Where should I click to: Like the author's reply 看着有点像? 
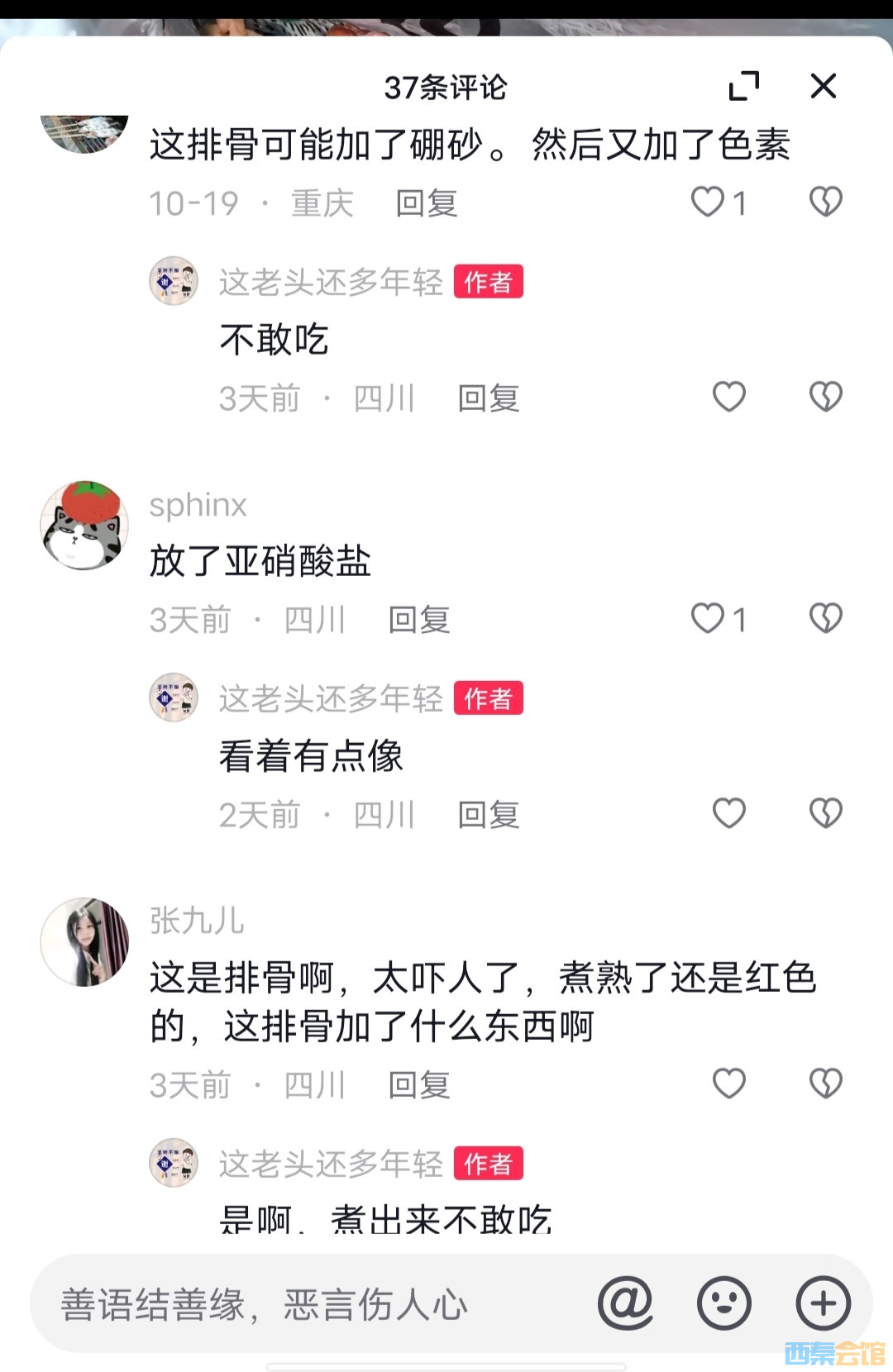click(728, 813)
